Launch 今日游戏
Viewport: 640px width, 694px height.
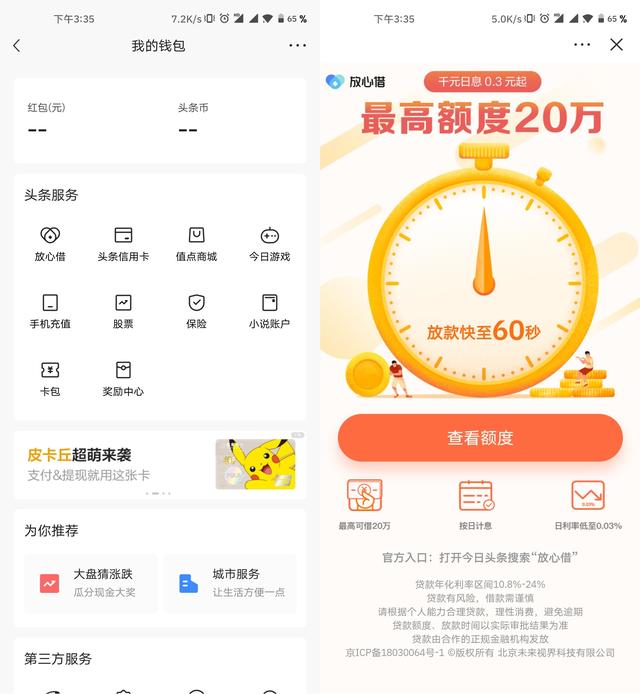pyautogui.click(x=269, y=243)
